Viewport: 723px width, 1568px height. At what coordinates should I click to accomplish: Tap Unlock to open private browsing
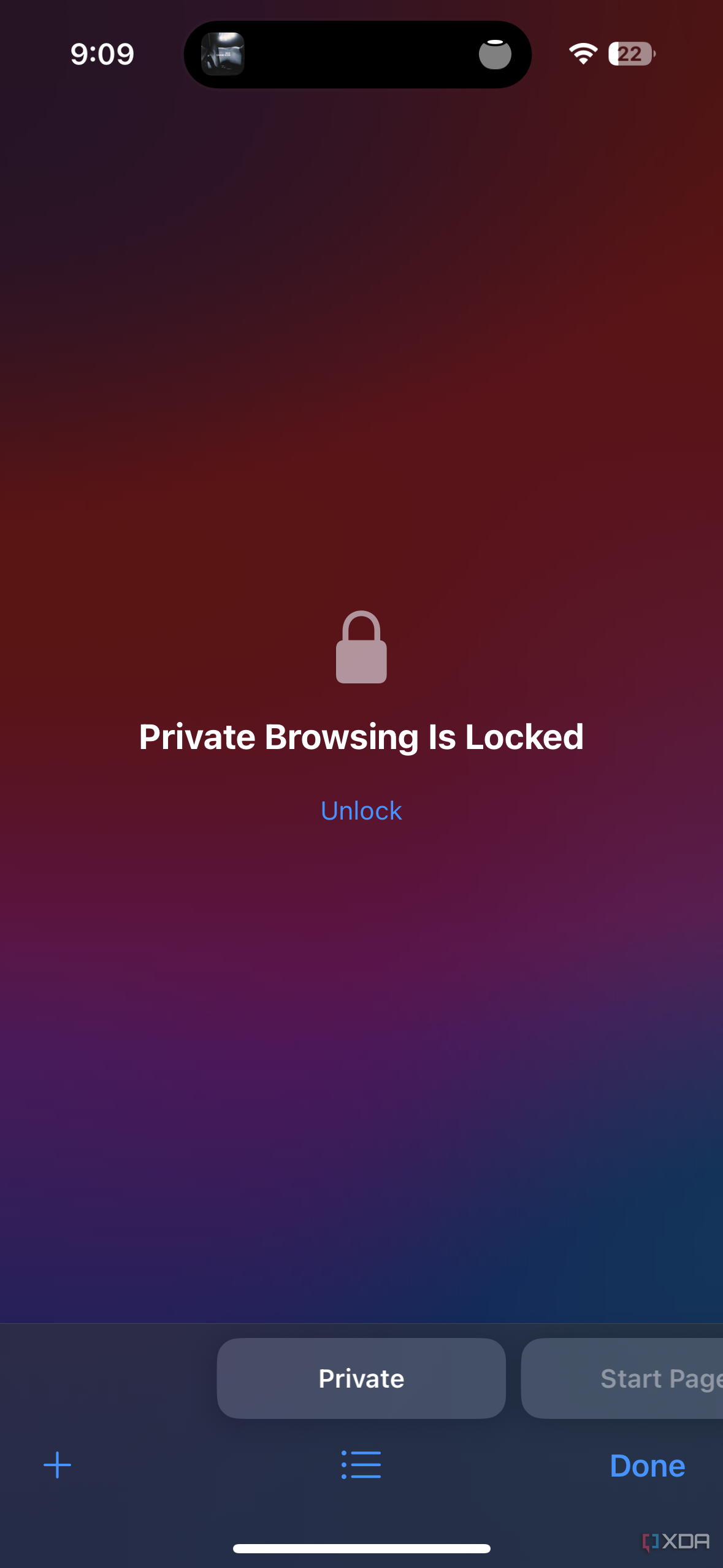click(361, 810)
